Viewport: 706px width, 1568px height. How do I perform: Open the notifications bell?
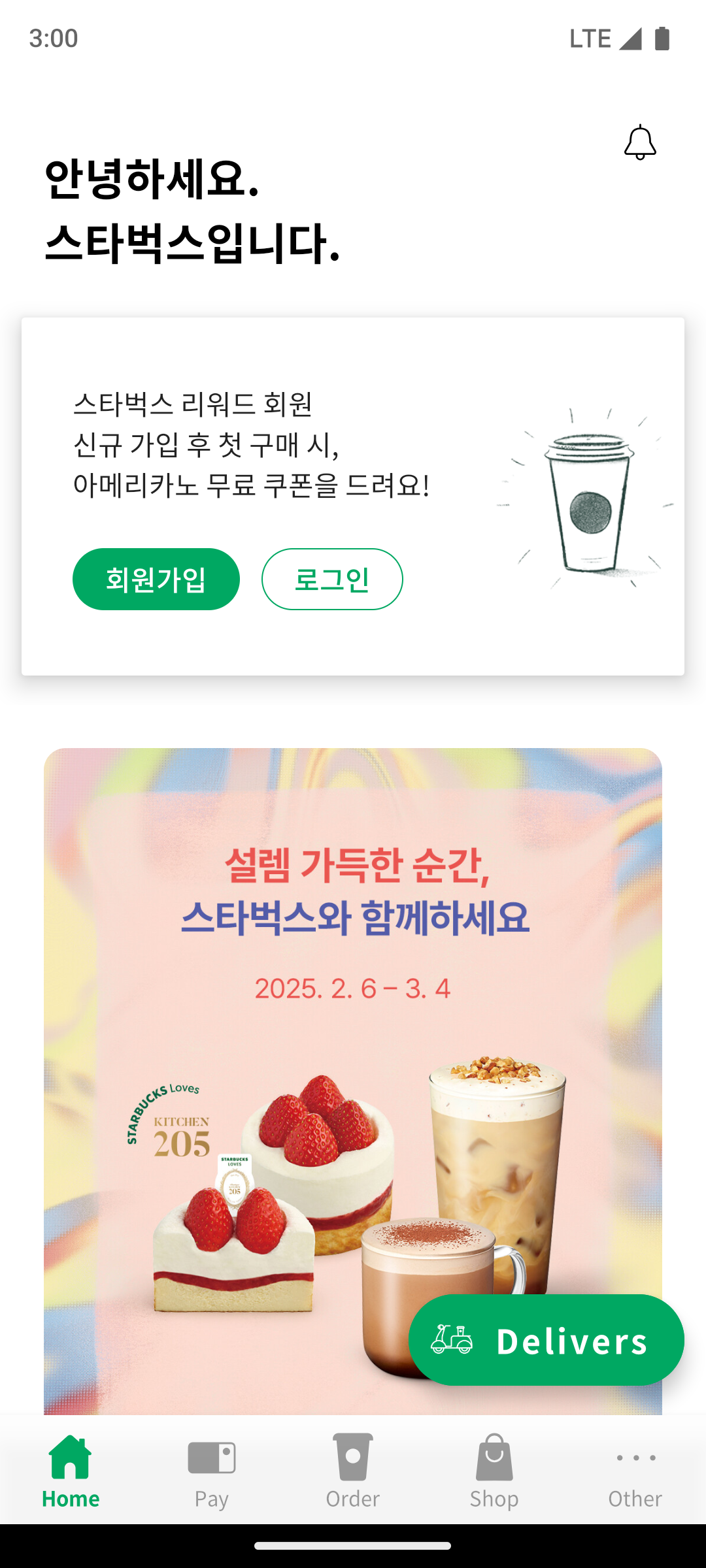pyautogui.click(x=640, y=142)
